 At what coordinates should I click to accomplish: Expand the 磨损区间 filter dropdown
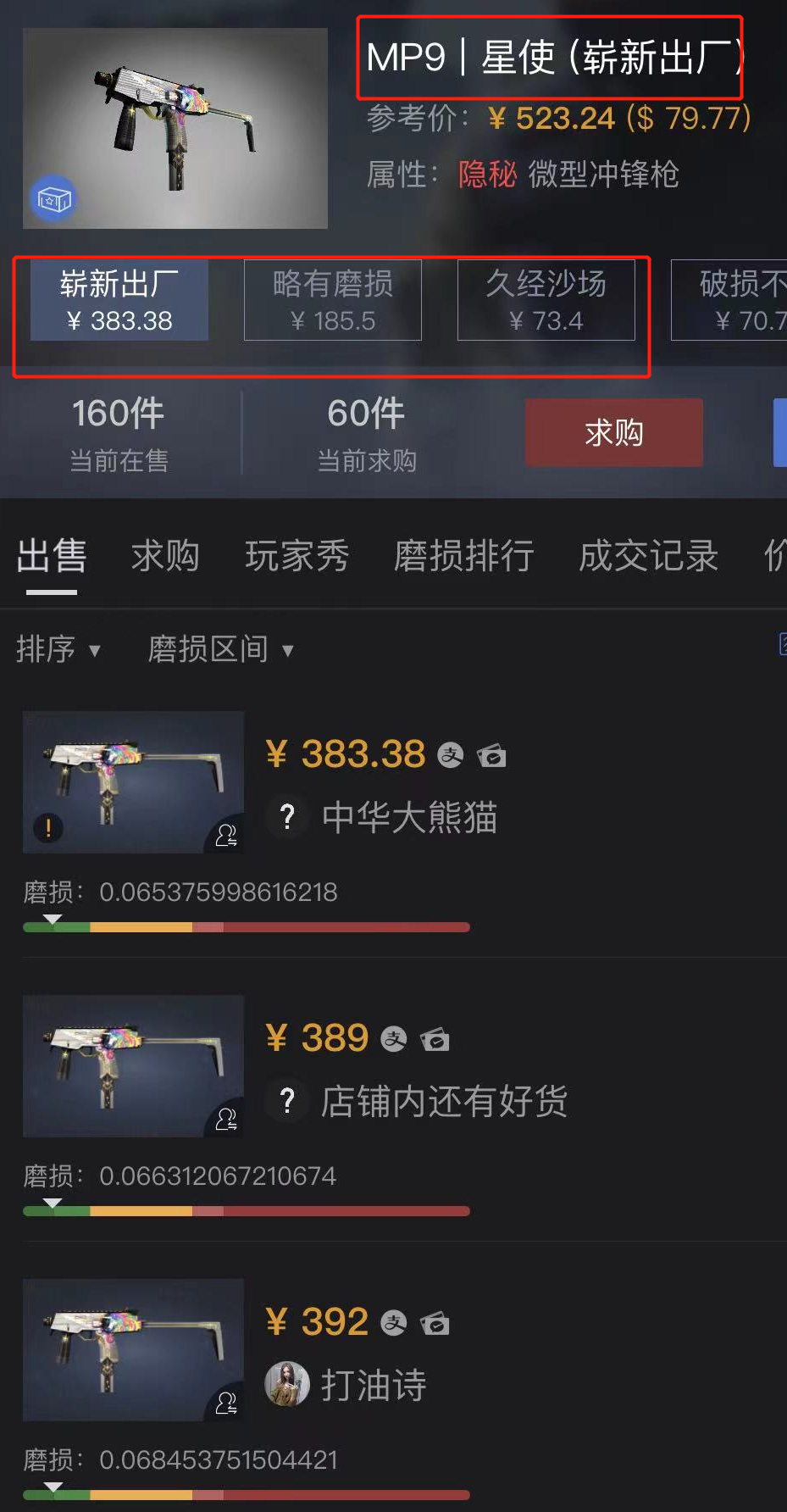(220, 649)
